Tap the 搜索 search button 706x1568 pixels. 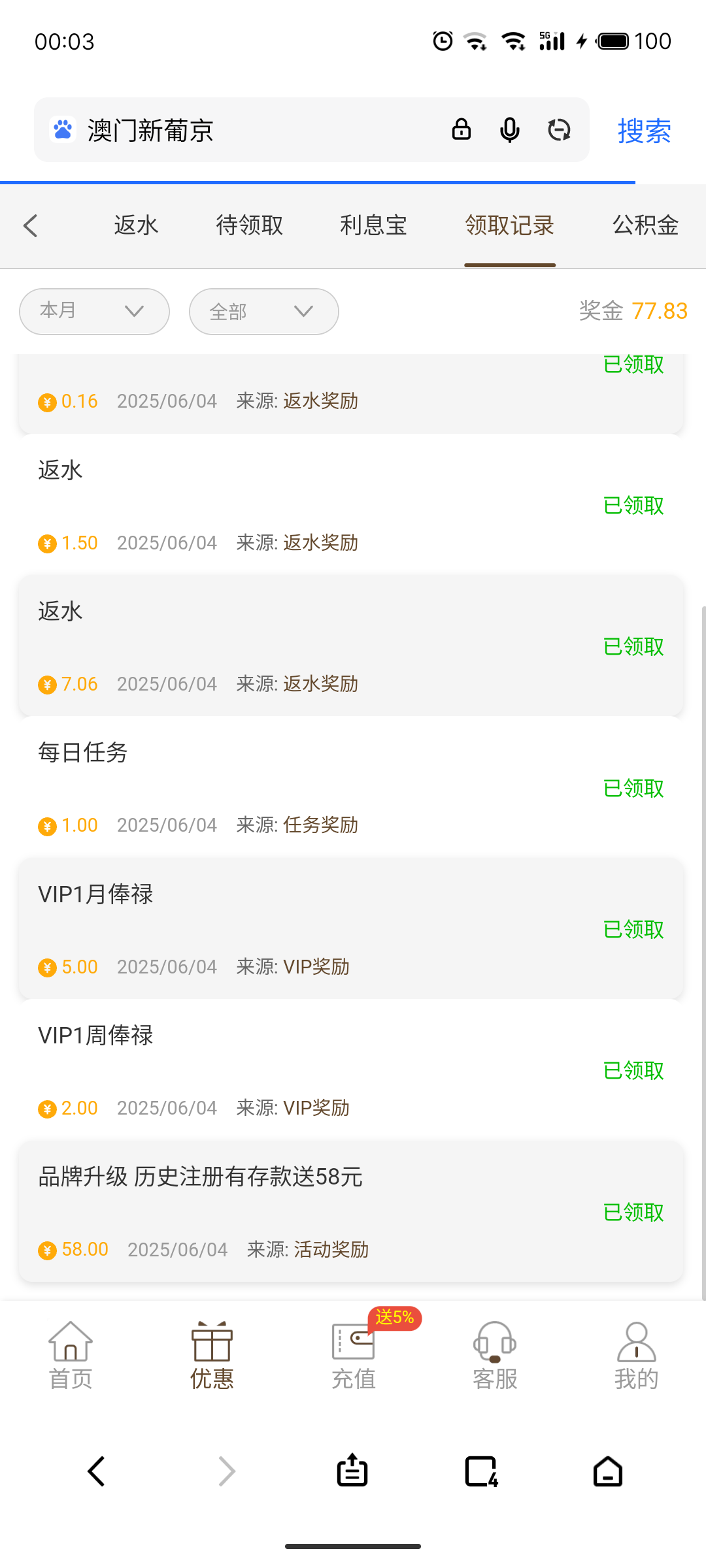coord(645,130)
